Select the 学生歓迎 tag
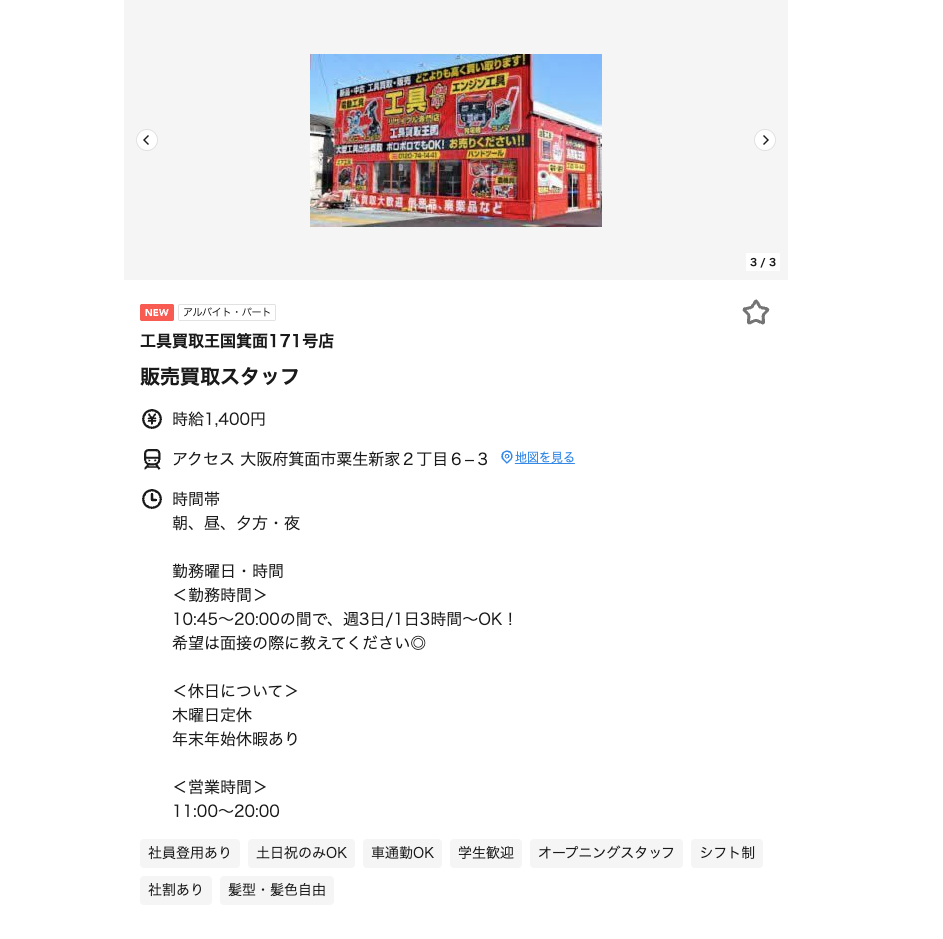The height and width of the screenshot is (939, 943). click(486, 853)
